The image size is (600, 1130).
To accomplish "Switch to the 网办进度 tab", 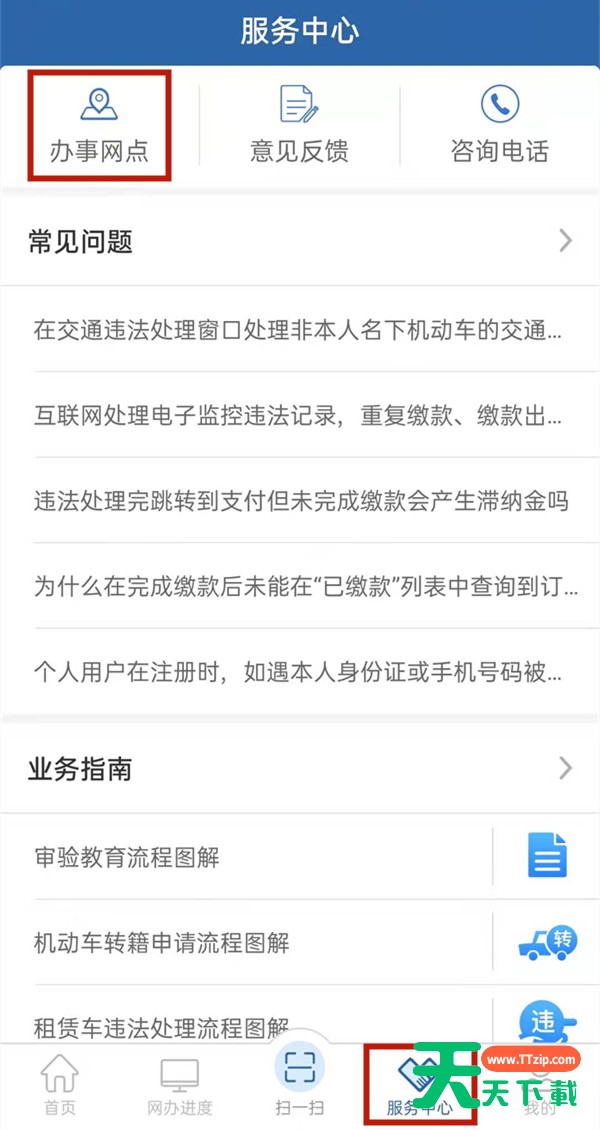I will (179, 1085).
